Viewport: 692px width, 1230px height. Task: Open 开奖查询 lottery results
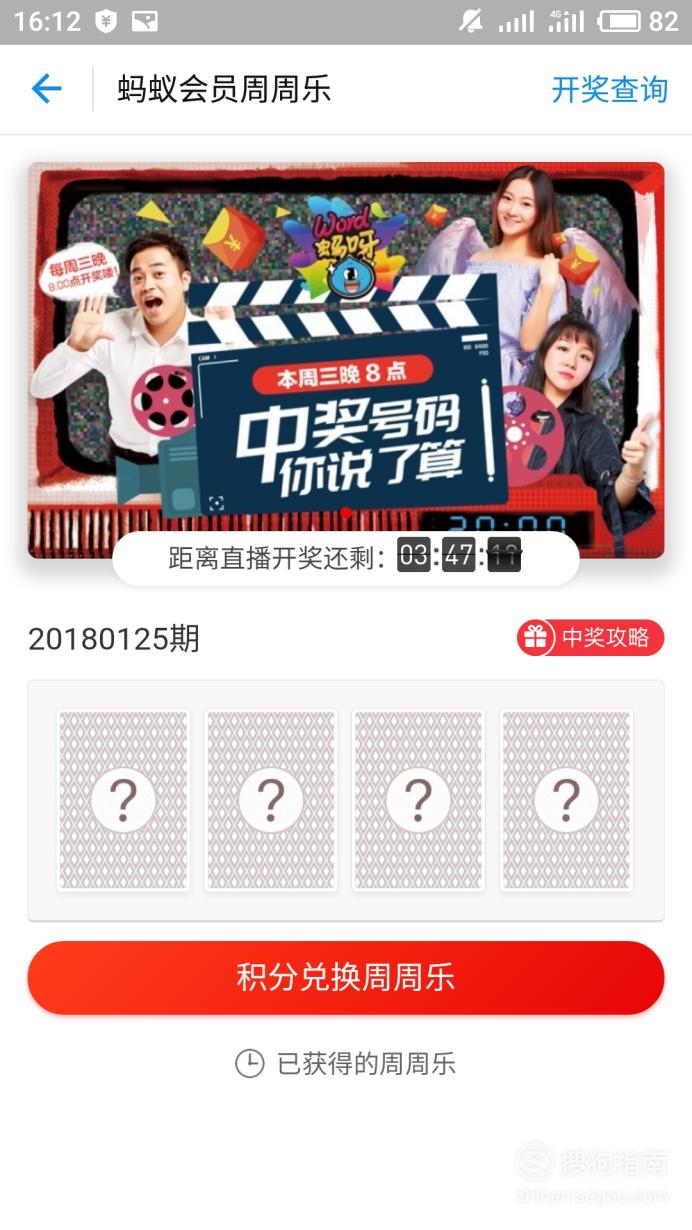coord(609,89)
